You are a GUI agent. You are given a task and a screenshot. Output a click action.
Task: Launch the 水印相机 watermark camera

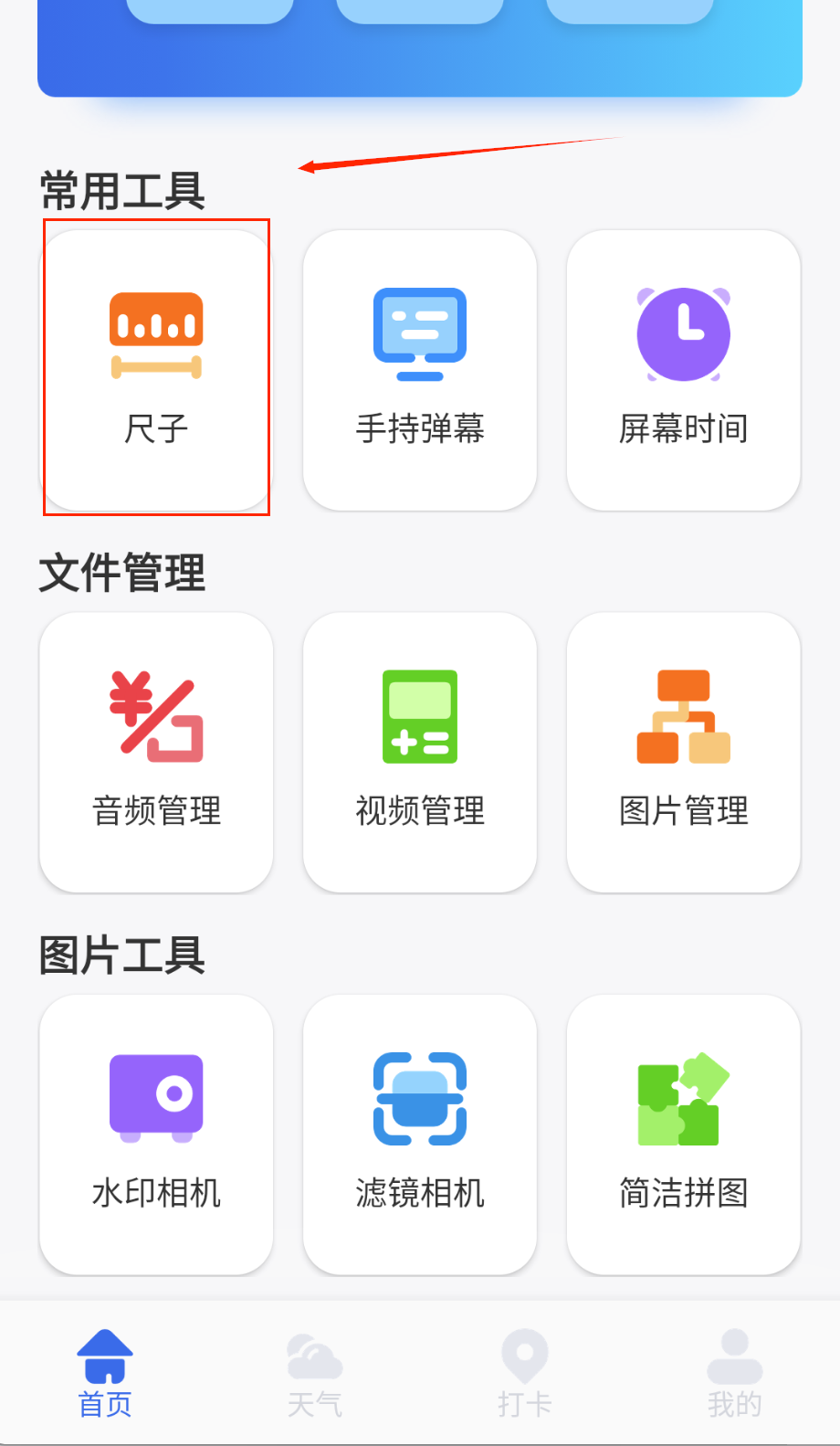click(156, 1133)
